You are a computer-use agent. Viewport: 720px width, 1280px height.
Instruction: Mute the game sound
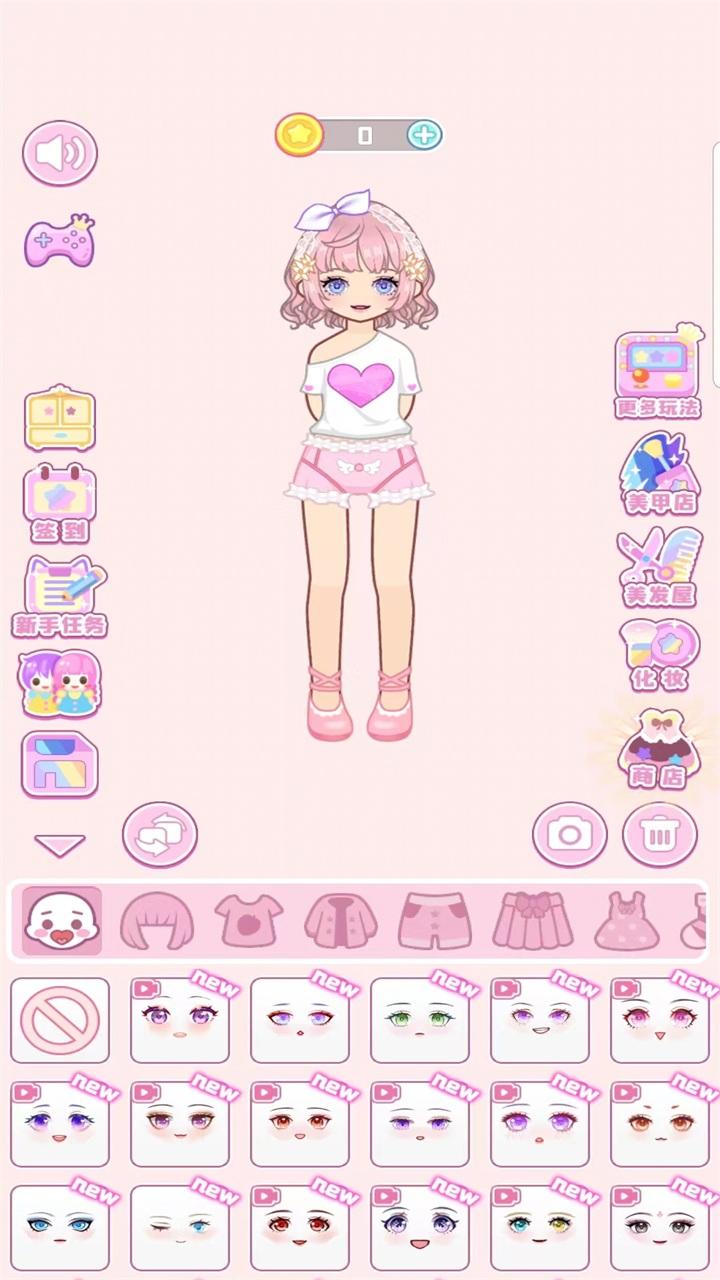click(x=60, y=153)
